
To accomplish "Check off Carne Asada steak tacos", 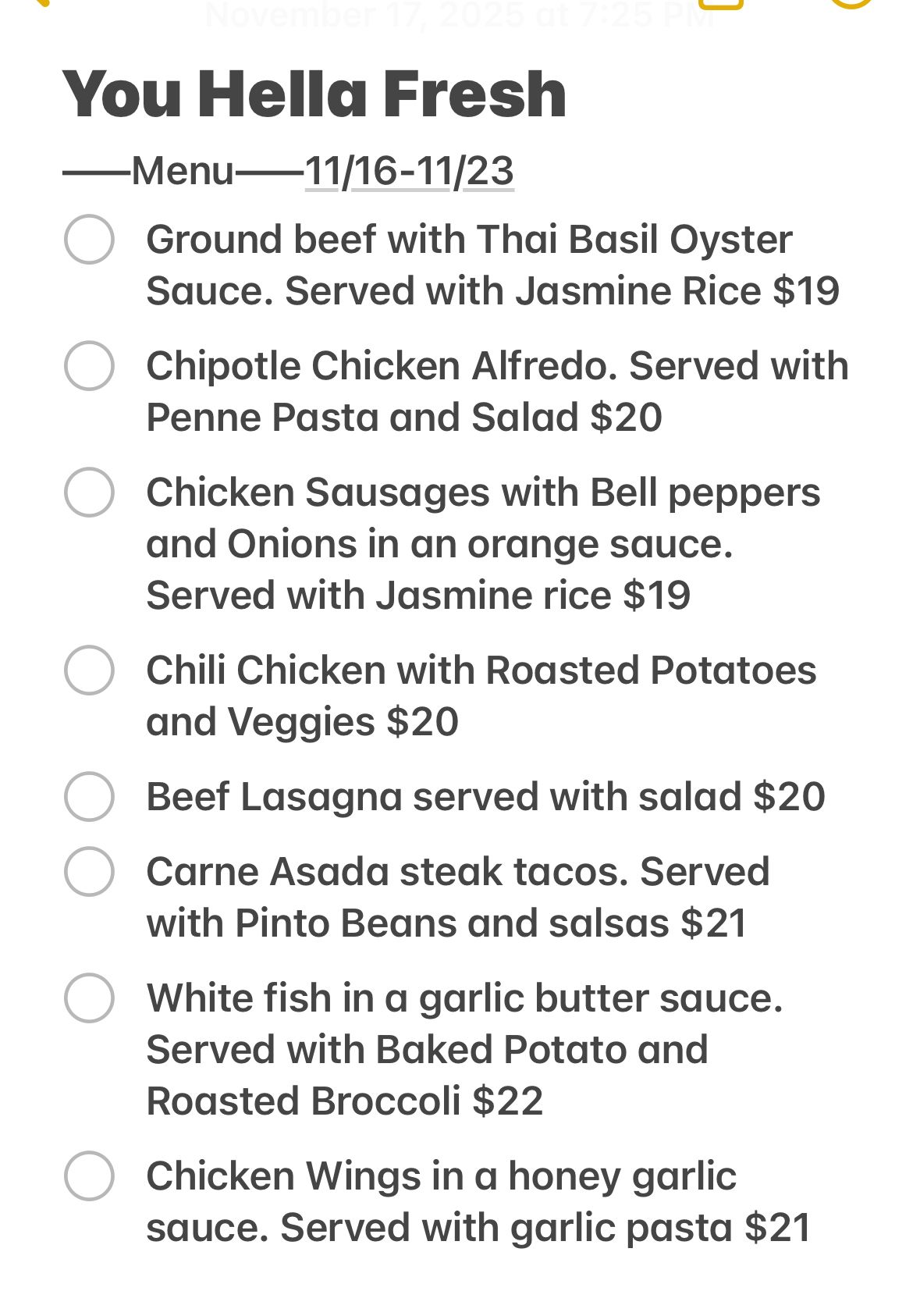I will coord(89,872).
